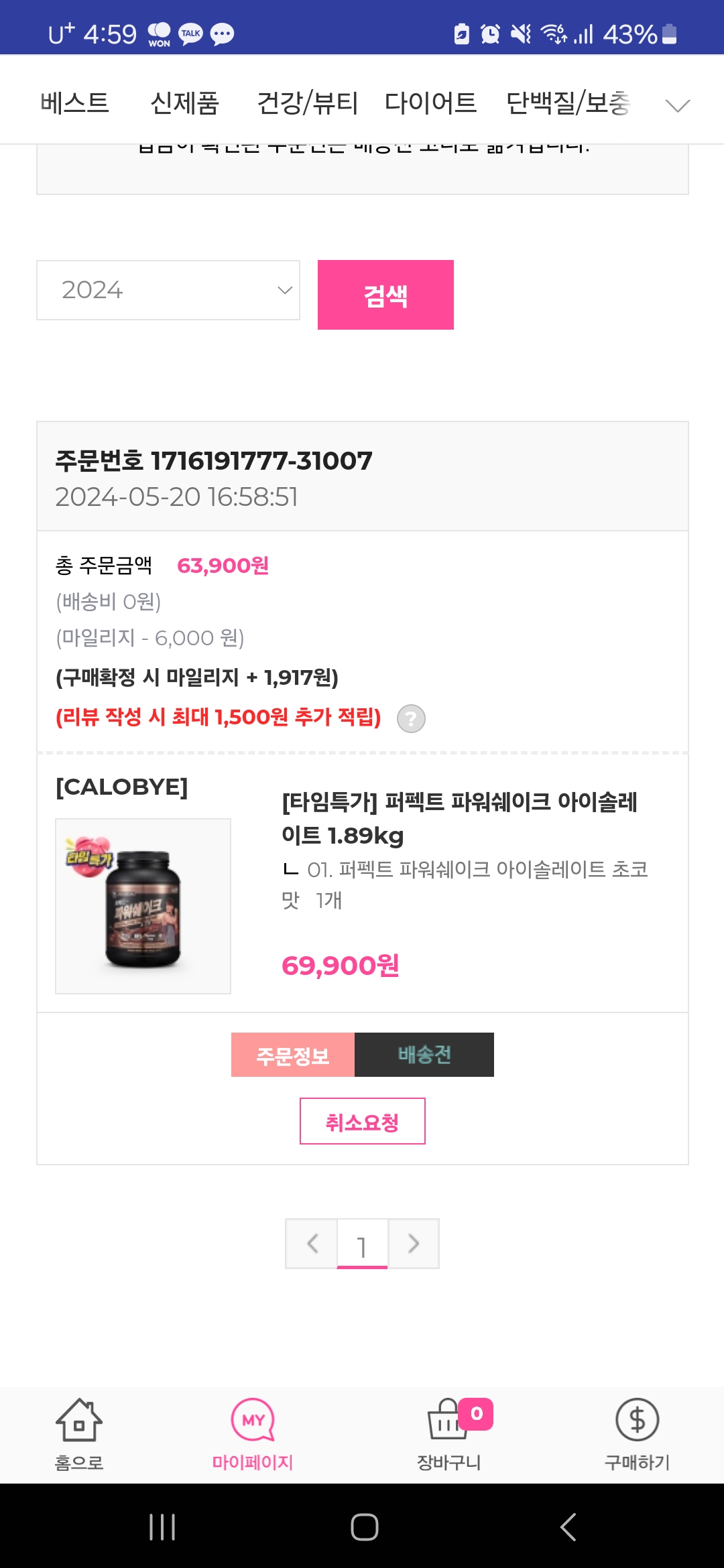Show help for review mileage bonus

(411, 718)
